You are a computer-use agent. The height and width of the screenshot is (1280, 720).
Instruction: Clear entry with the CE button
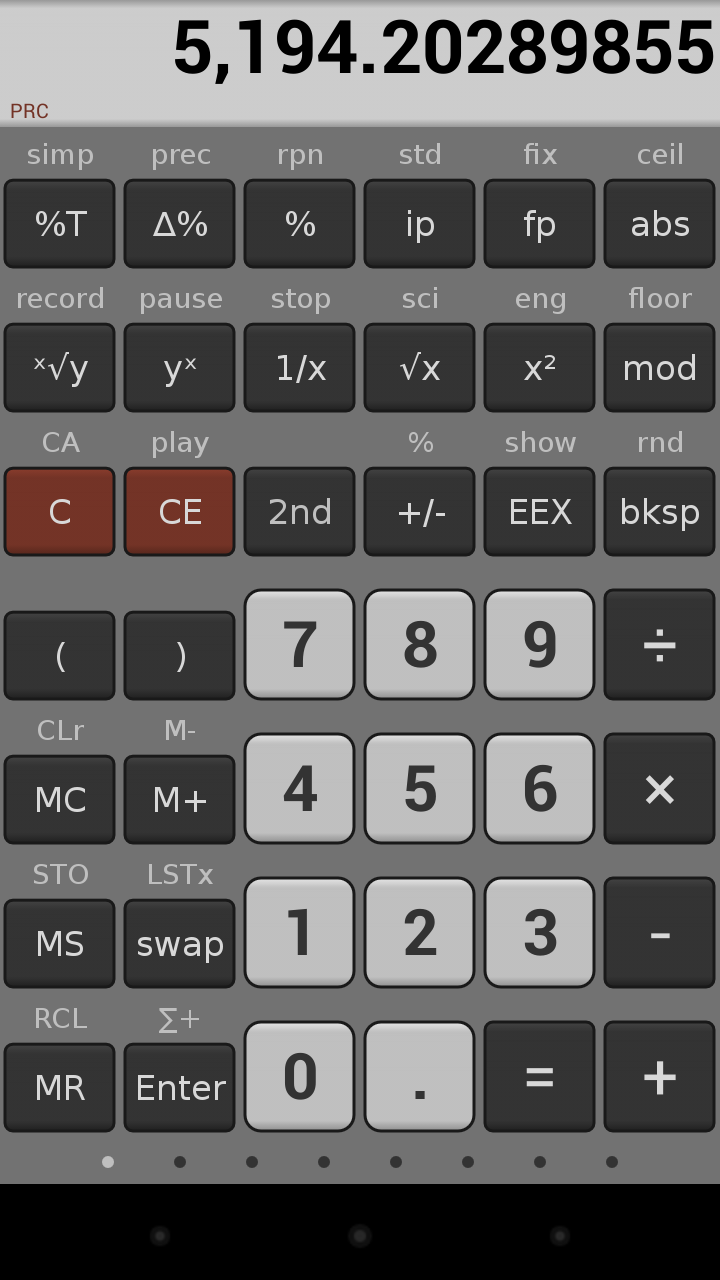180,511
